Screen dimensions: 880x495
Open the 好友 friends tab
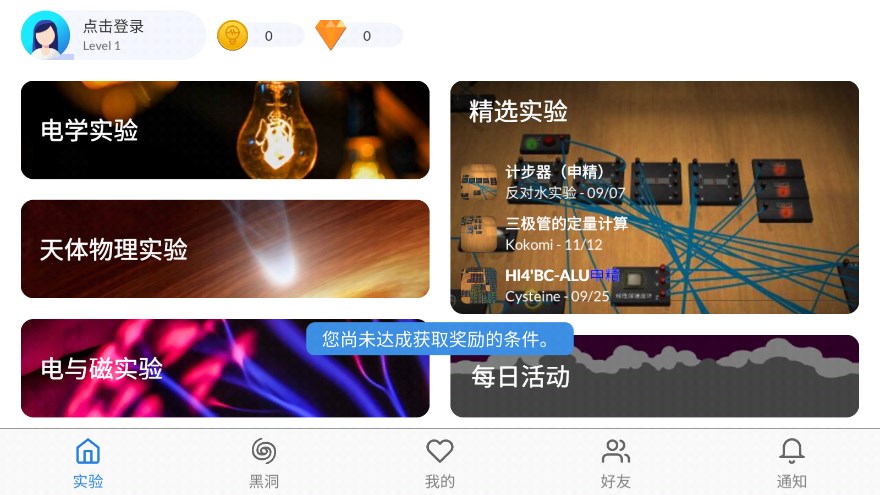pos(616,463)
